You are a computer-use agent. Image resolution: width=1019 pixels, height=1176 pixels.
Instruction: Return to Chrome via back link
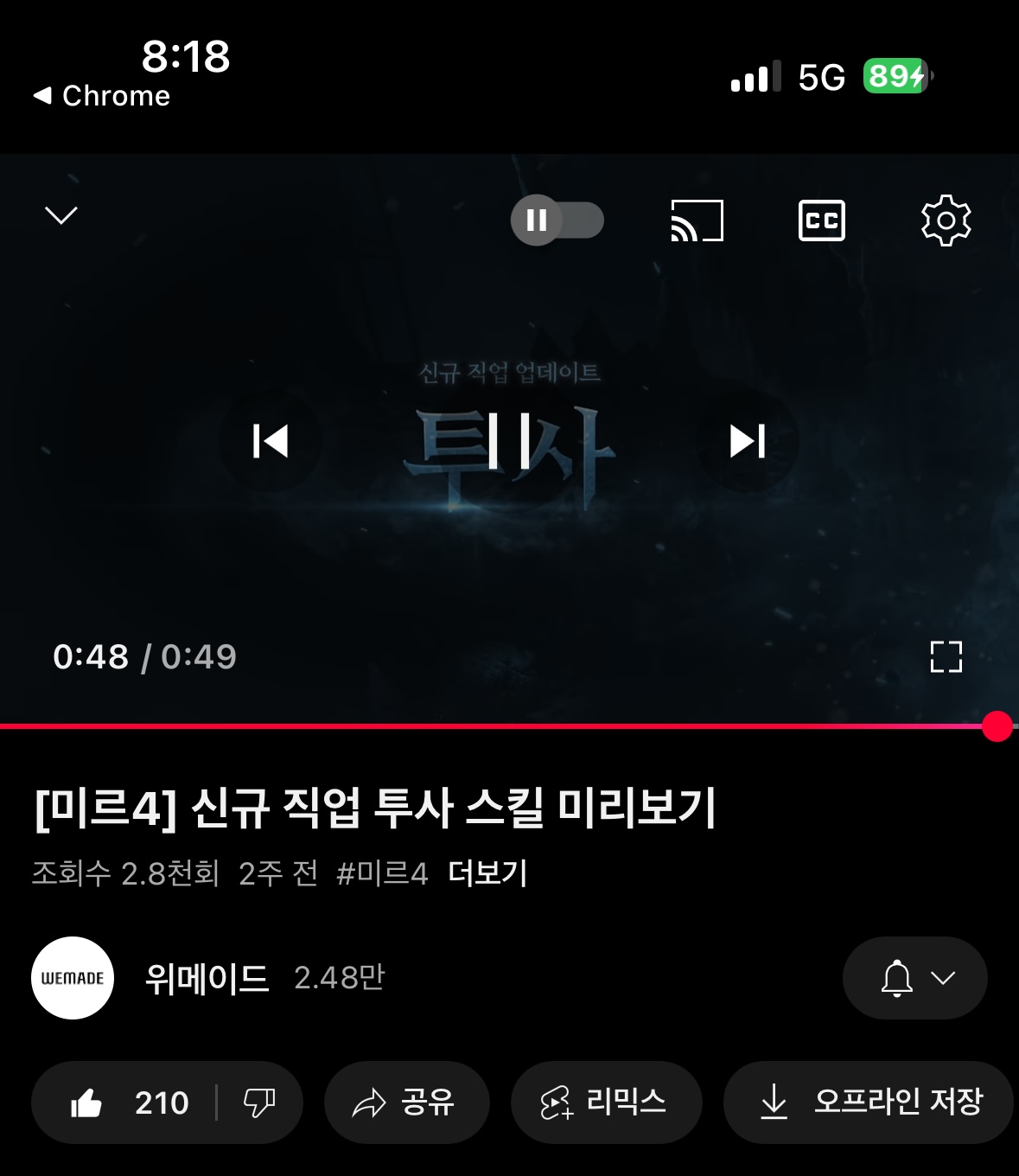102,96
